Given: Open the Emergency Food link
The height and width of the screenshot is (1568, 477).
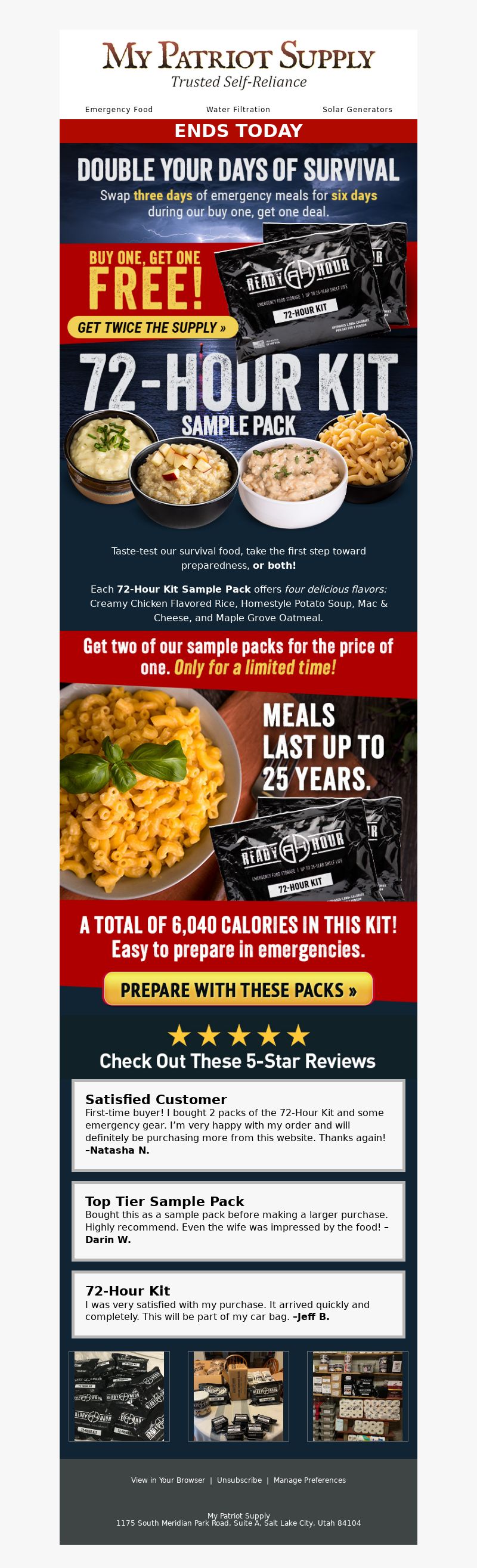Looking at the screenshot, I should click(119, 110).
